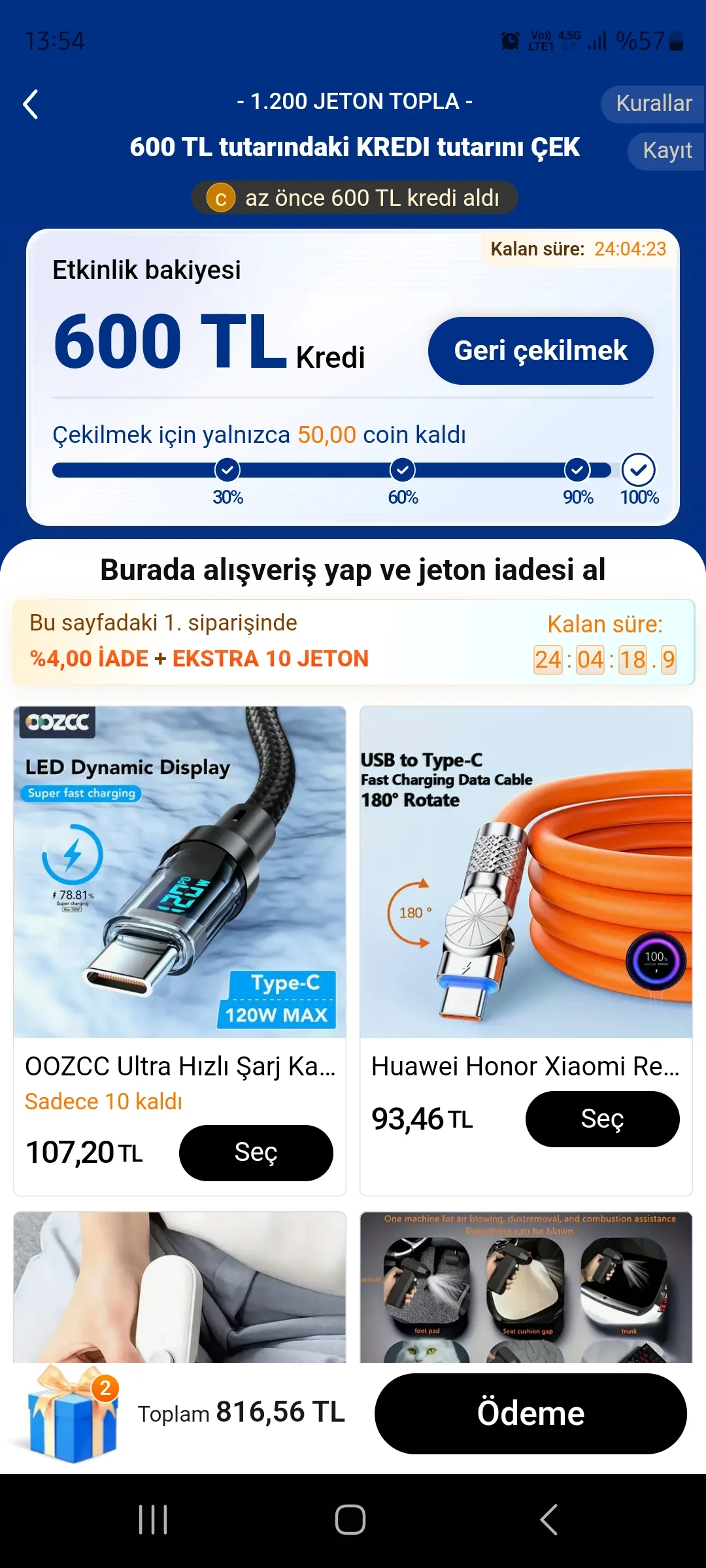Go to the phone's home screen

click(350, 1520)
